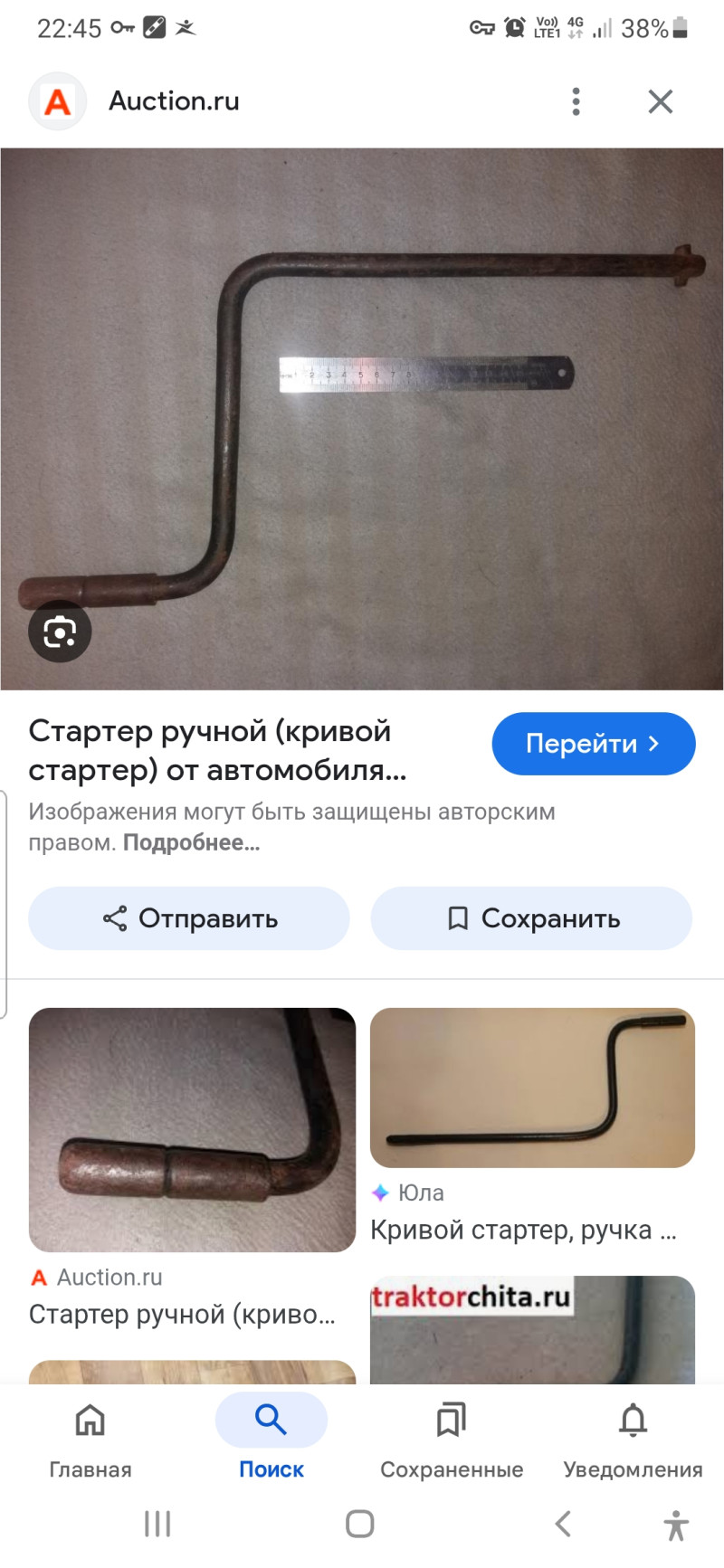Save the image with Сохранить

coord(532,918)
